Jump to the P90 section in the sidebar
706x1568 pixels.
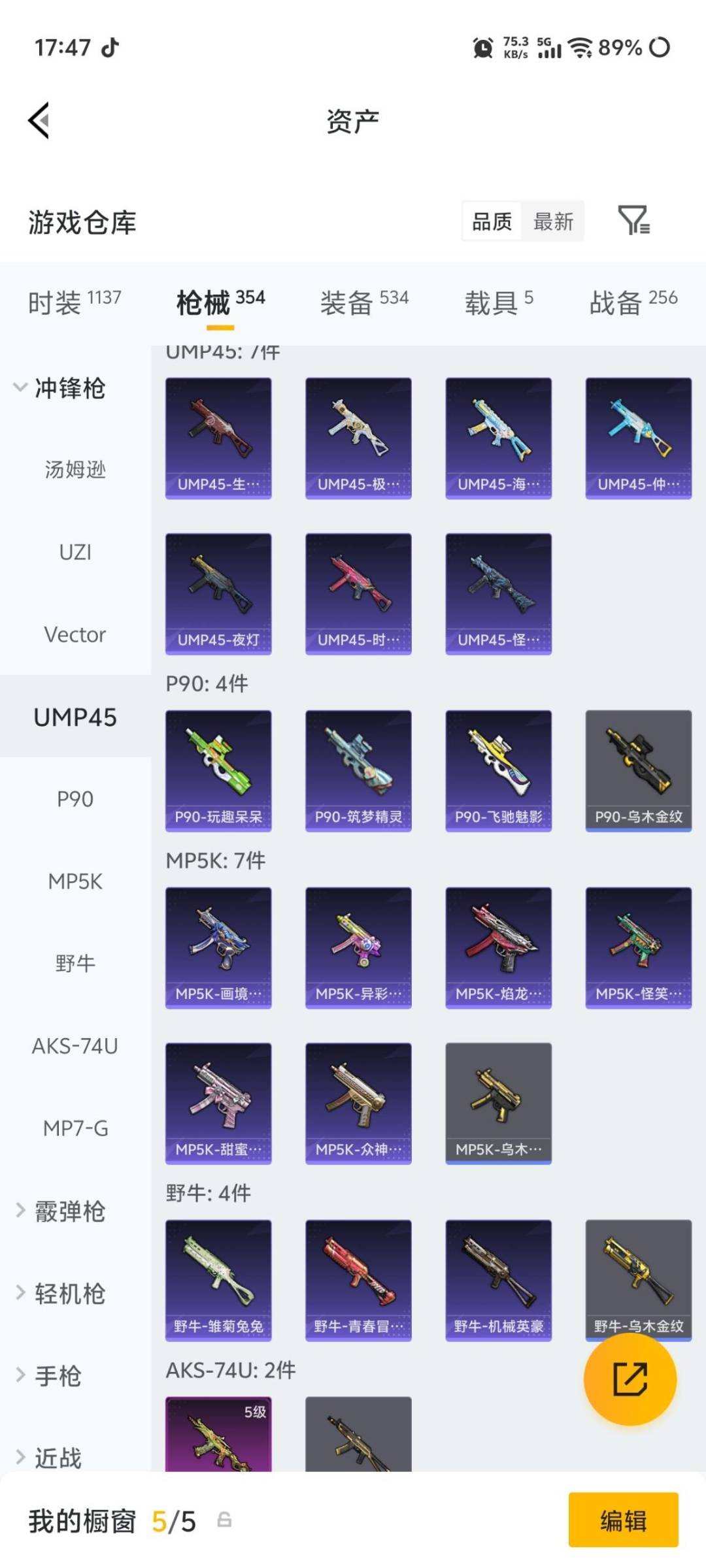pyautogui.click(x=75, y=799)
